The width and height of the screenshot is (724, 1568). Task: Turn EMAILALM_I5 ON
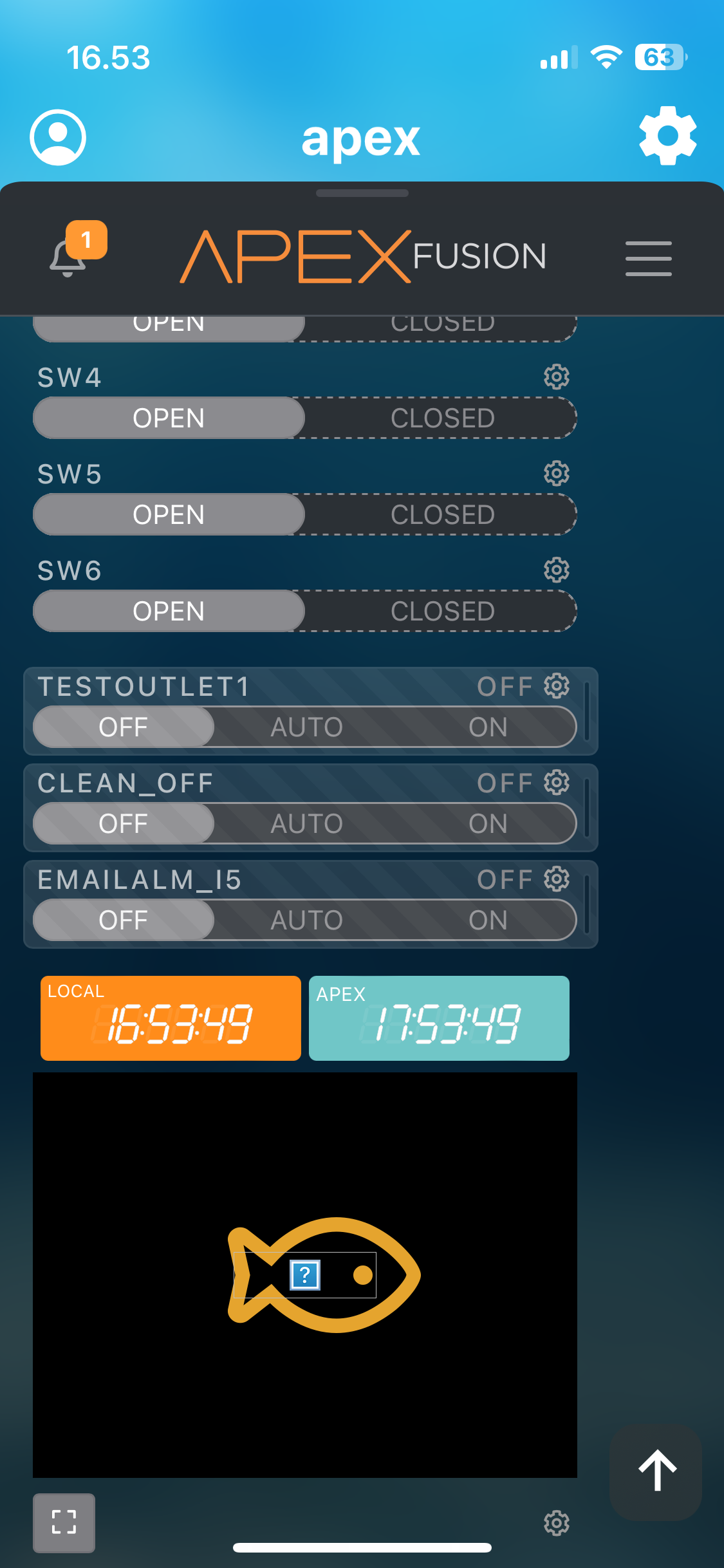[x=488, y=920]
